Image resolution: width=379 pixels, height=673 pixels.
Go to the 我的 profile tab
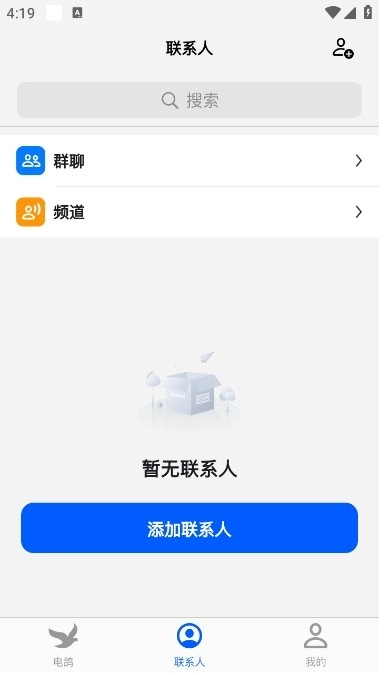[x=315, y=645]
